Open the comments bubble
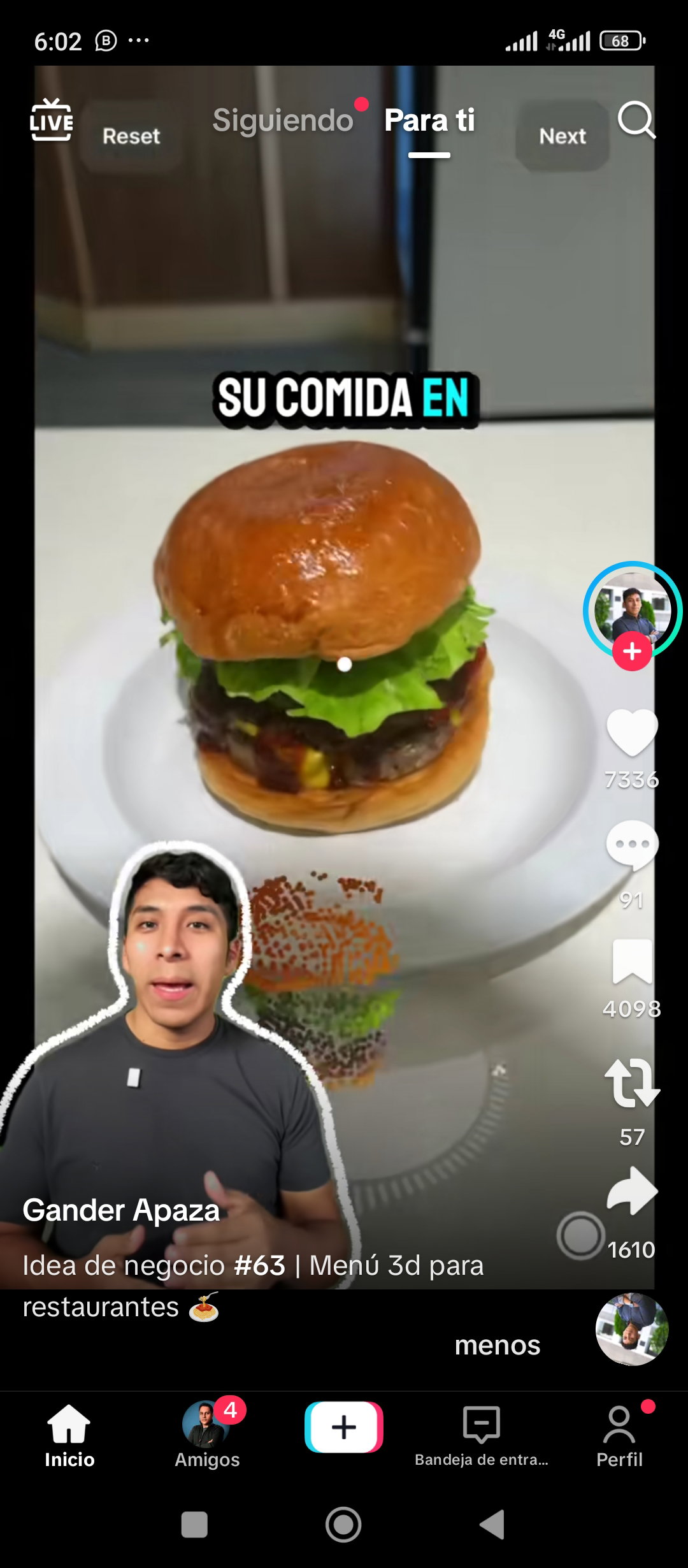The image size is (688, 1568). pos(632,845)
